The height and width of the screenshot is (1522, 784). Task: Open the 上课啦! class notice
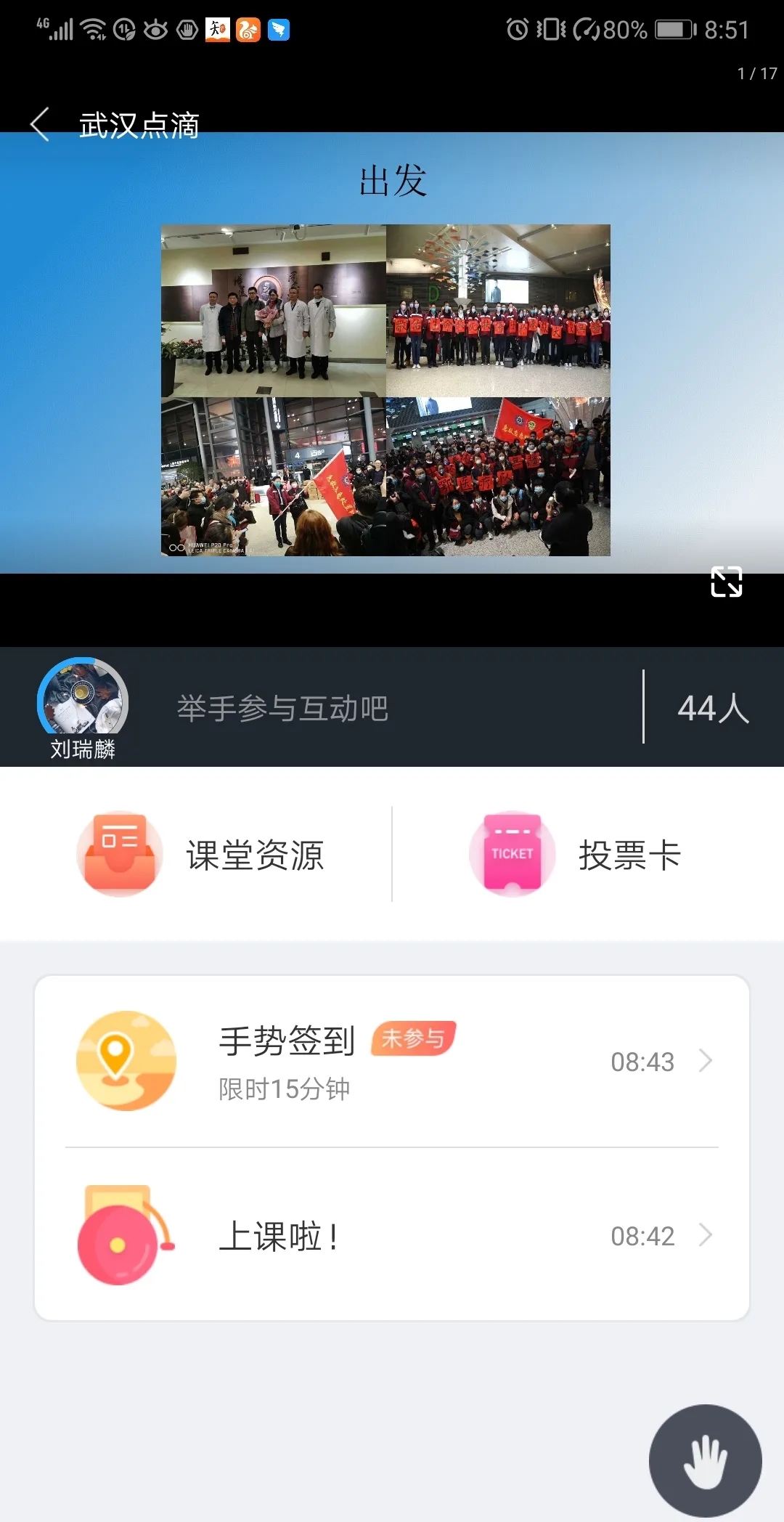click(392, 1235)
